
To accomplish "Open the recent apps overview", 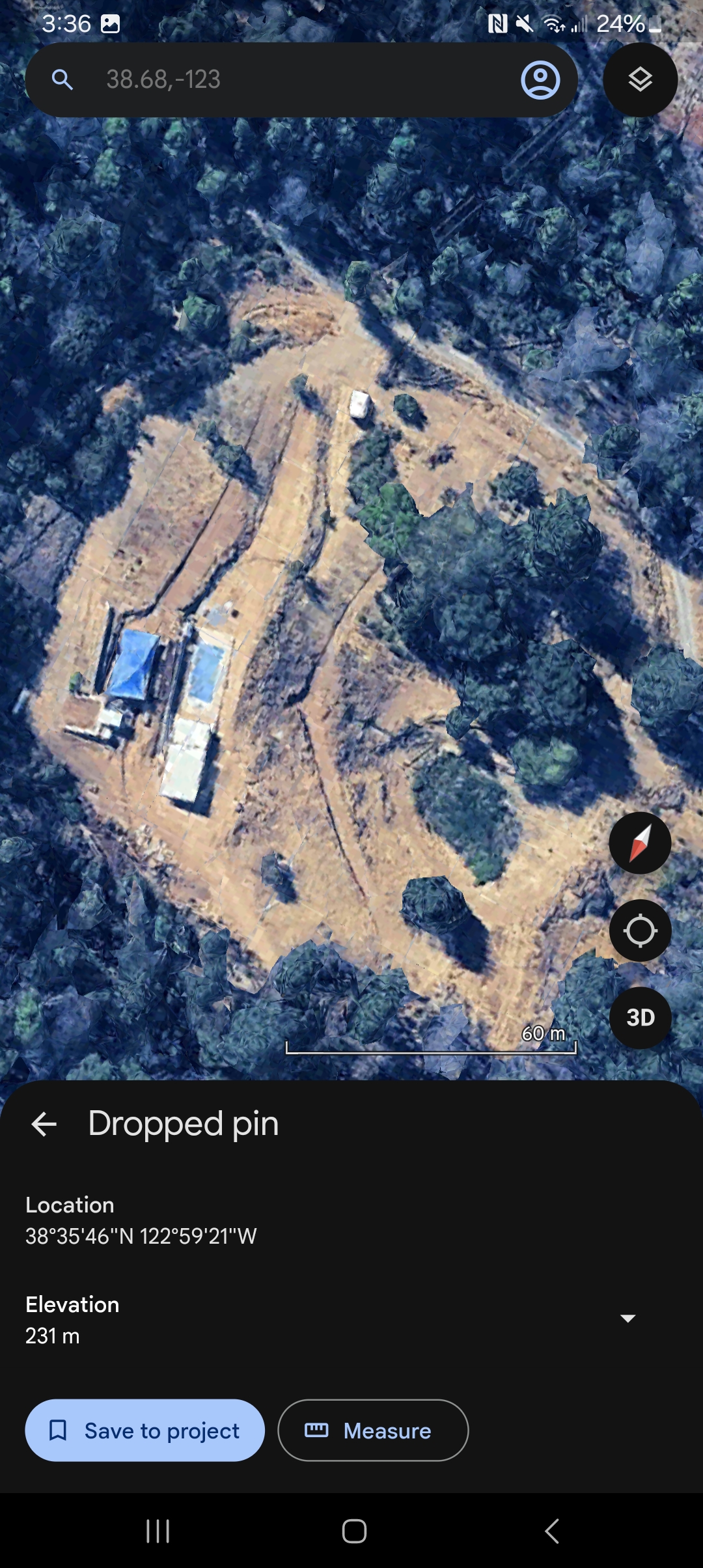I will pyautogui.click(x=158, y=1531).
